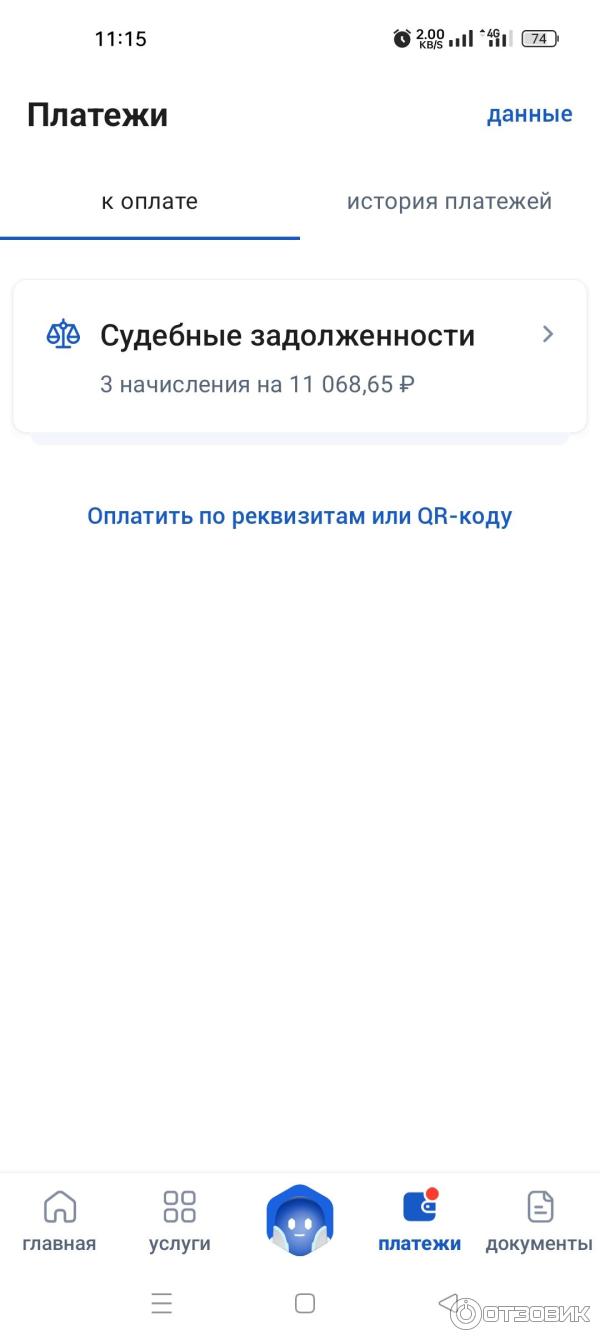Open «Судебные задолженности» card
This screenshot has height=1340, width=600.
click(299, 356)
